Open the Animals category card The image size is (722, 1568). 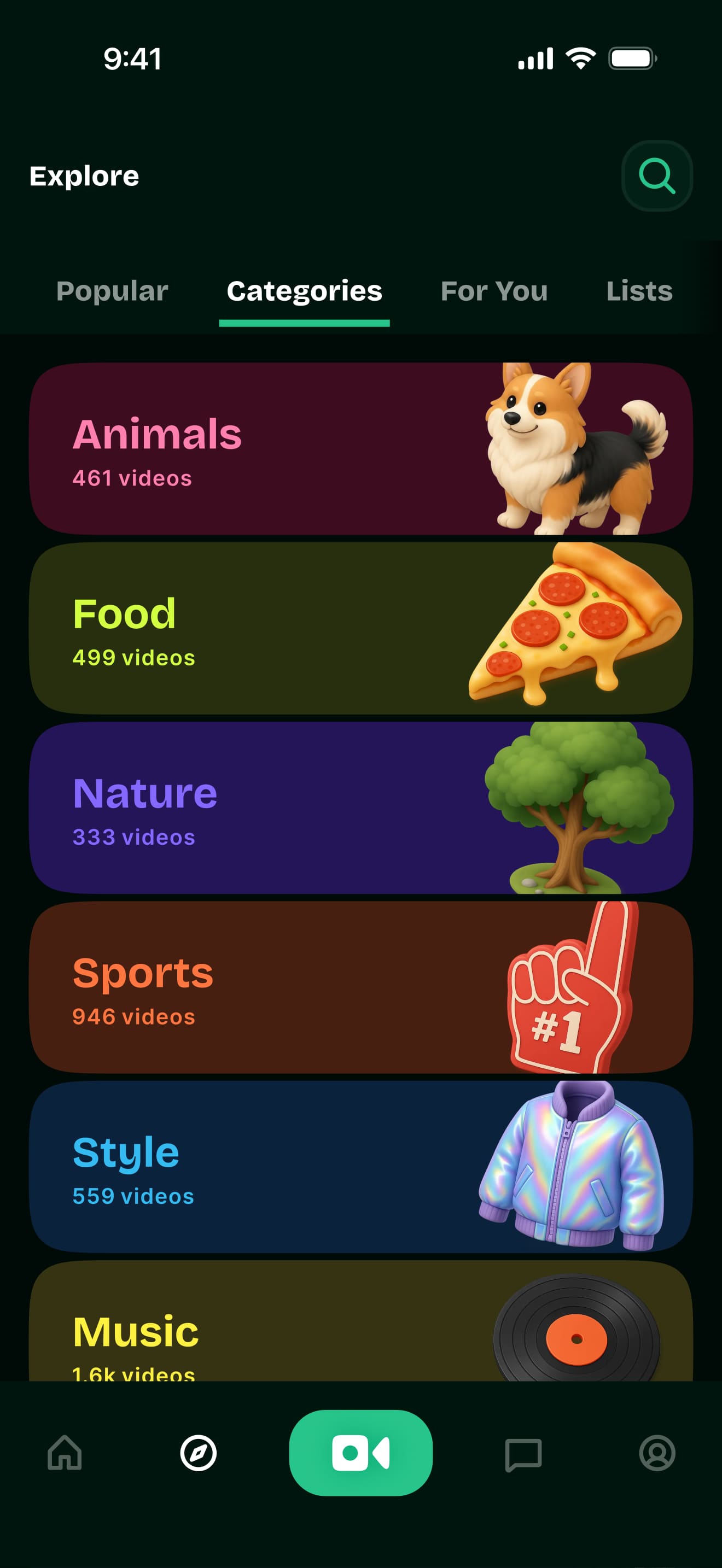tap(360, 449)
